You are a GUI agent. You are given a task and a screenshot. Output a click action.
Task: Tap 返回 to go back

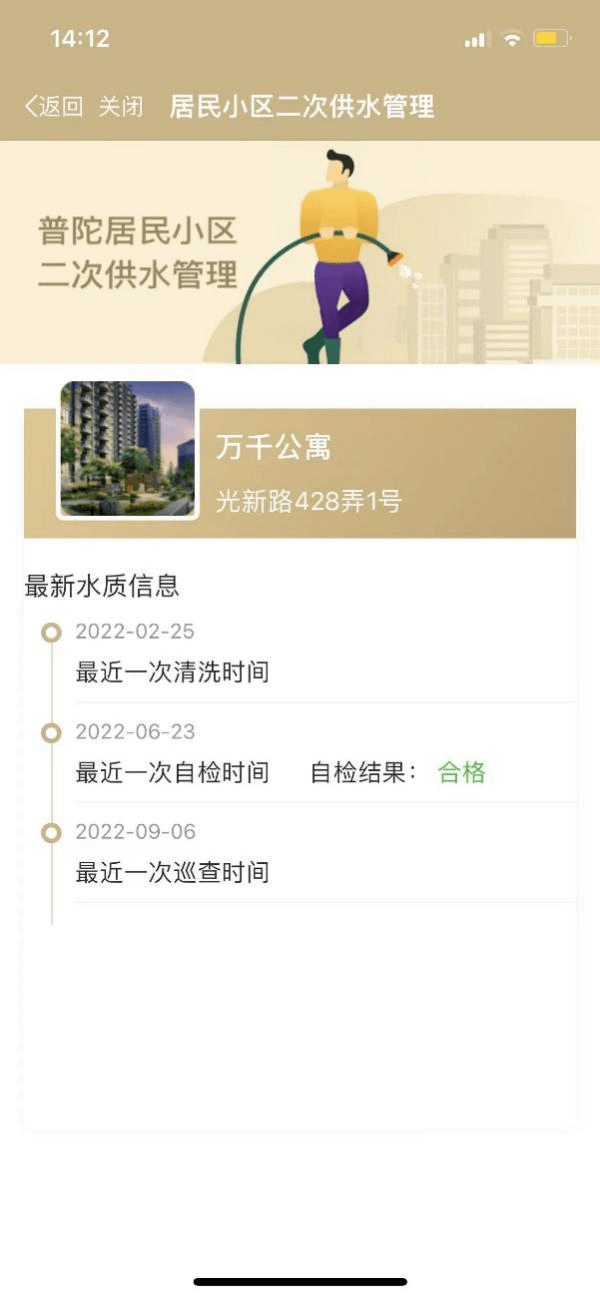click(54, 107)
